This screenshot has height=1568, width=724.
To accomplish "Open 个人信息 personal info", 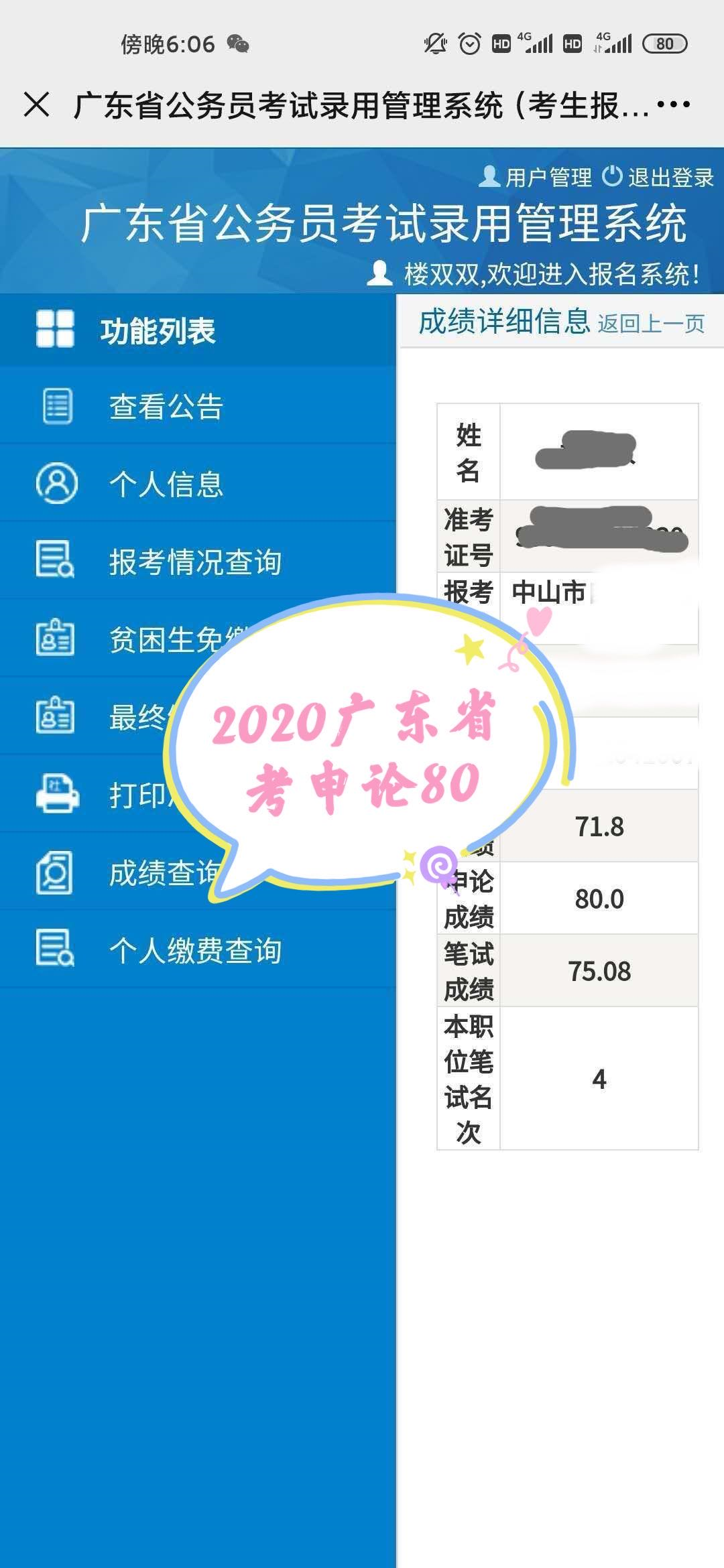I will (x=165, y=484).
